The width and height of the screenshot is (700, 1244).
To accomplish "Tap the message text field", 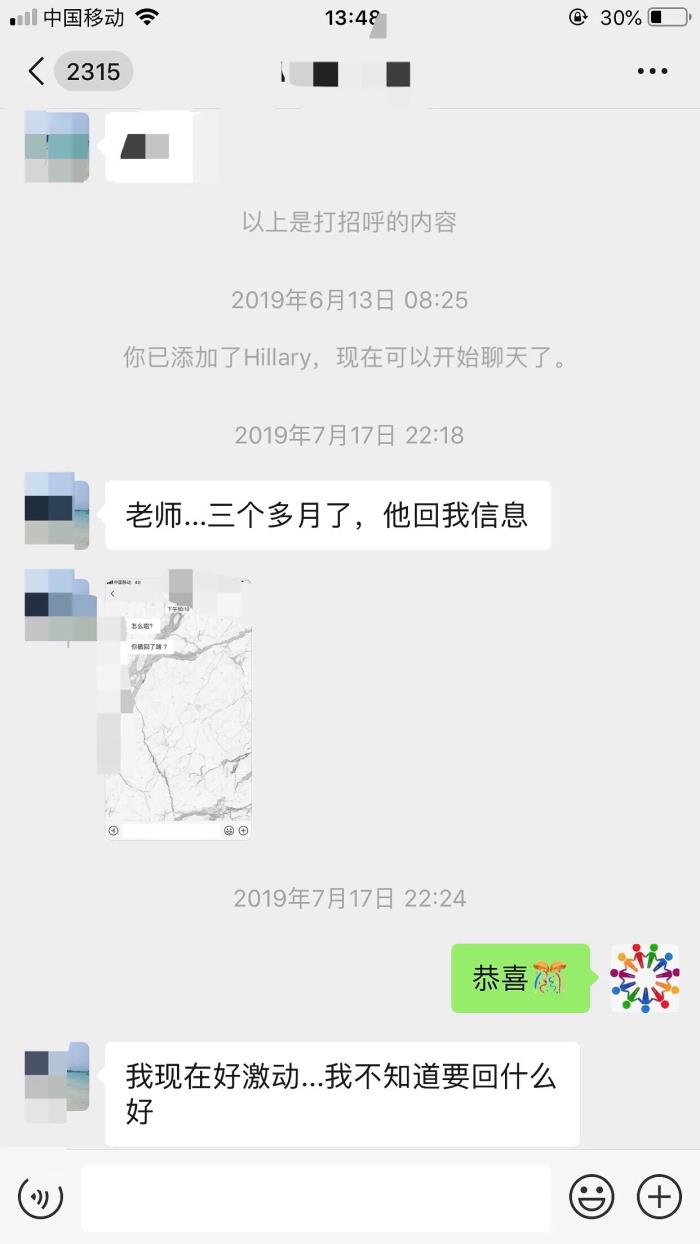I will pyautogui.click(x=315, y=1197).
